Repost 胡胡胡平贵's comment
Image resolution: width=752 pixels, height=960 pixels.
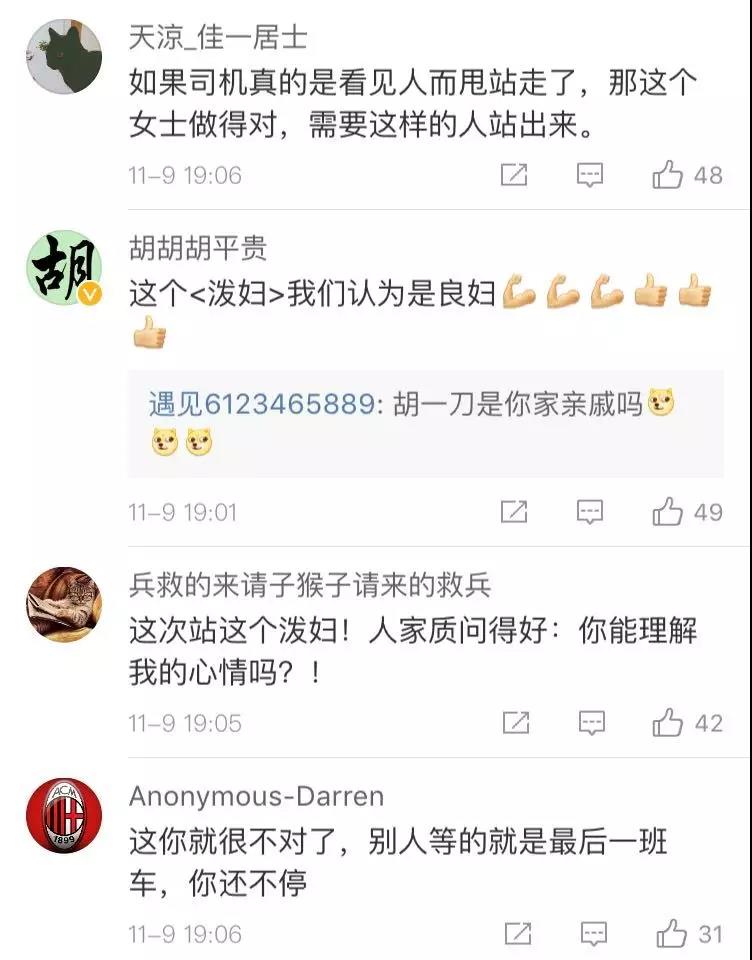(514, 513)
